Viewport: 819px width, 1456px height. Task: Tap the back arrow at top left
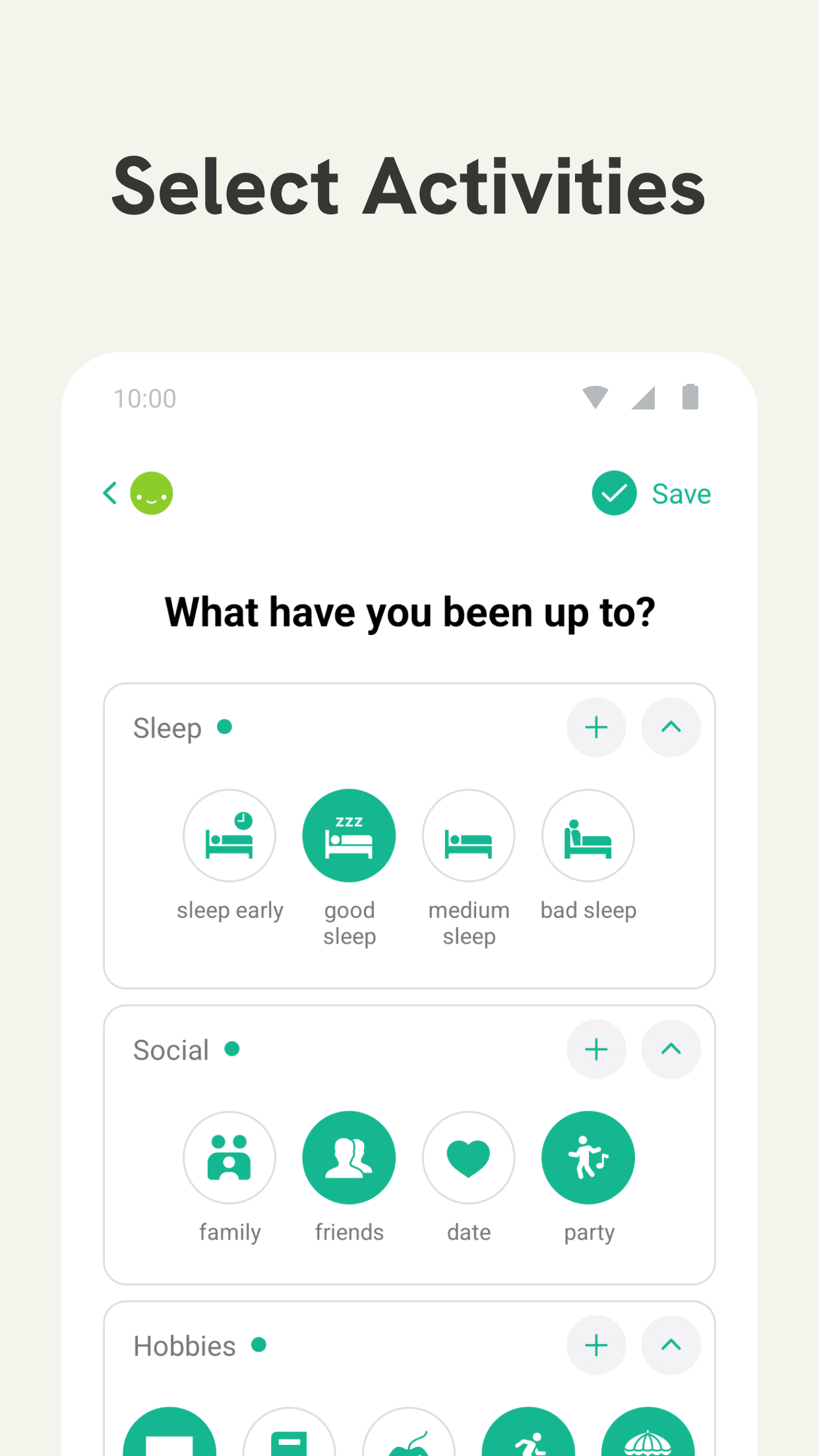pos(109,493)
